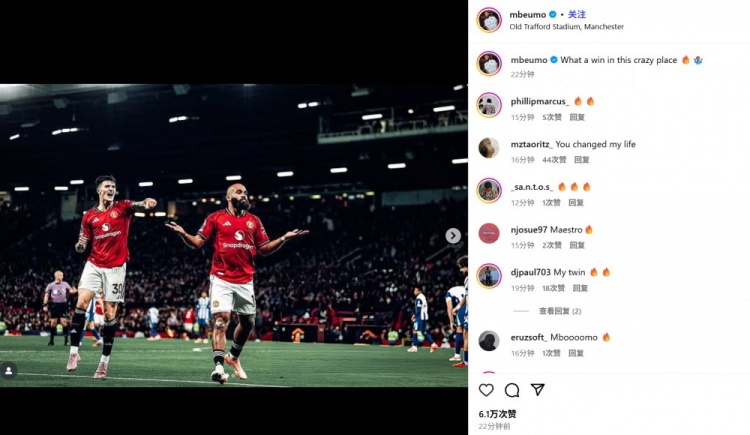The width and height of the screenshot is (750, 435).
Task: See 44次赞 likes on mztaoritz_ comment
Action: coord(554,160)
